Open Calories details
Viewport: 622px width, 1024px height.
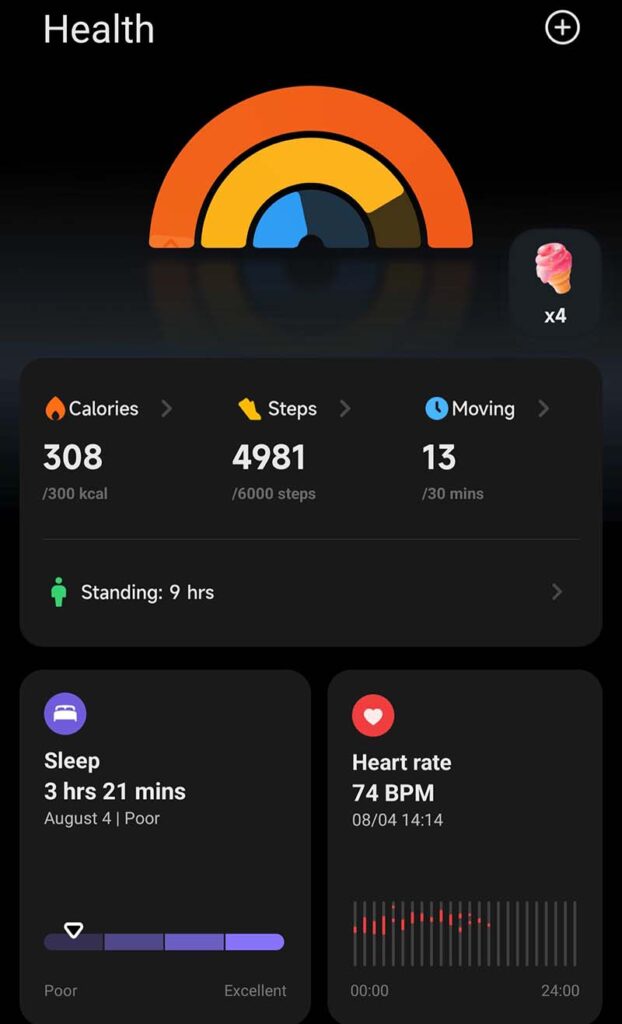point(107,409)
